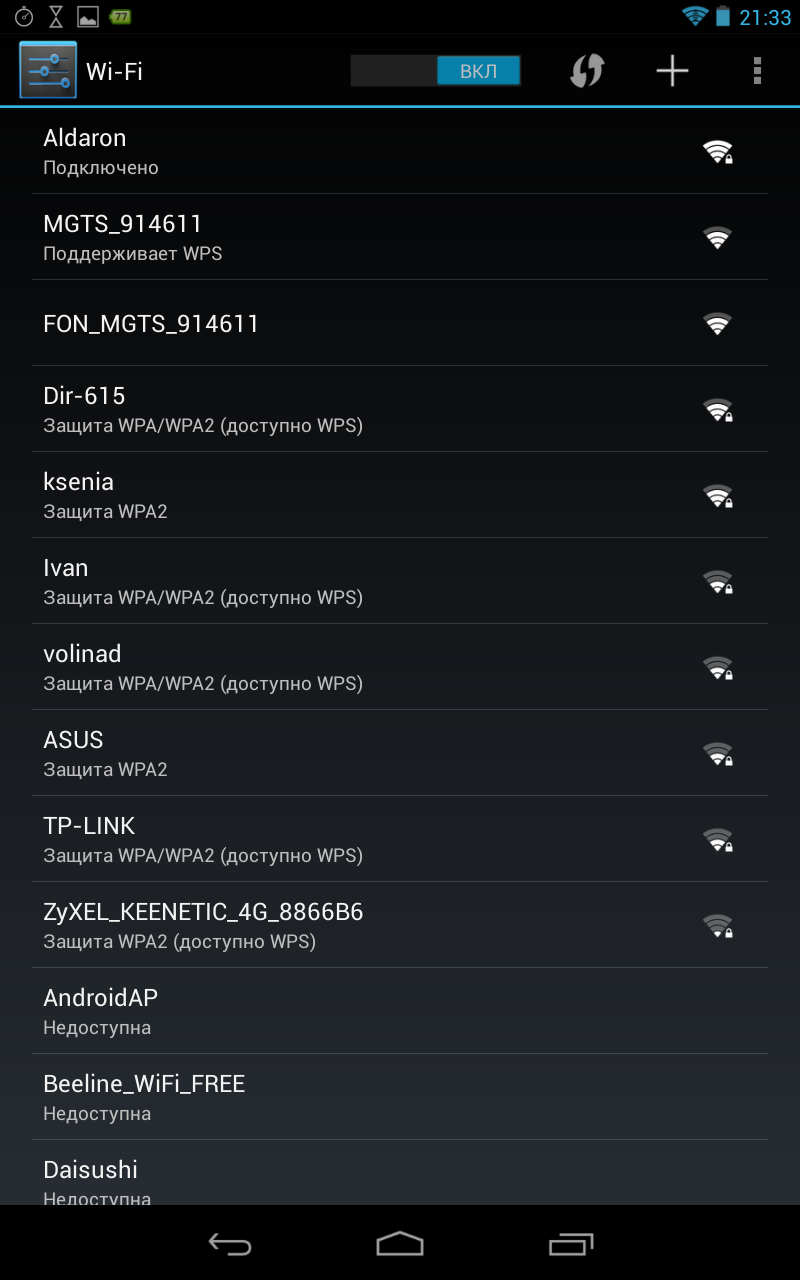Add a new network with plus icon
Viewport: 800px width, 1280px height.
(672, 71)
